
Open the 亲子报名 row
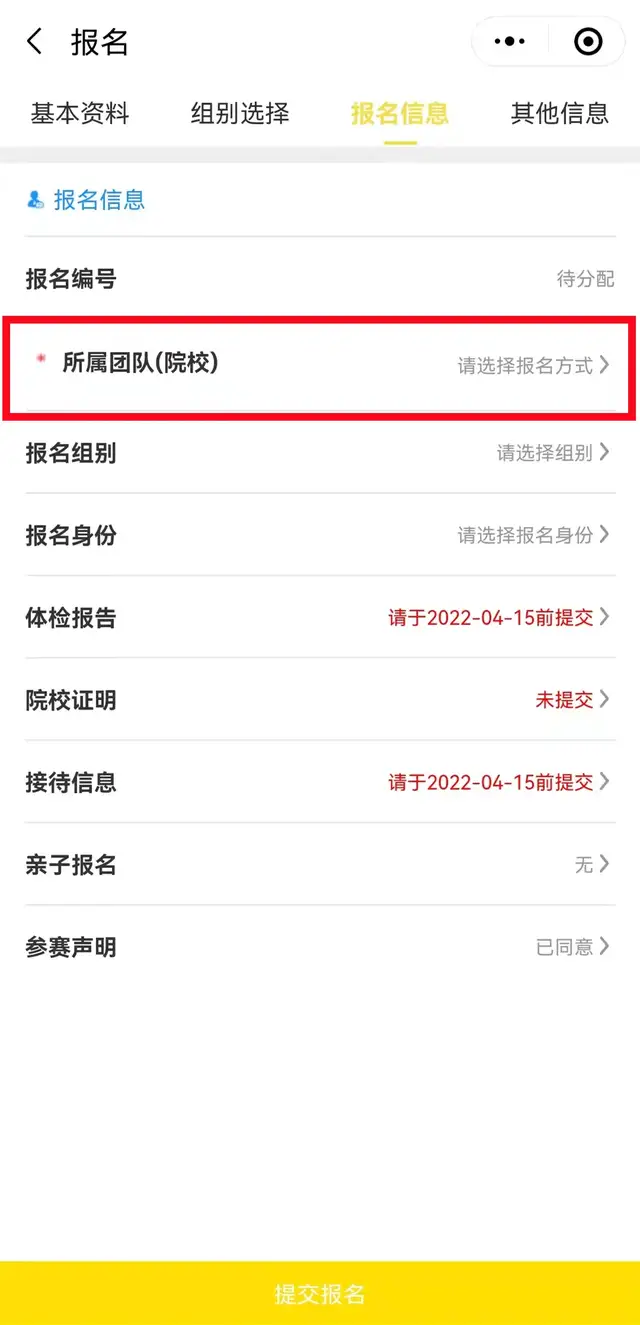tap(320, 864)
